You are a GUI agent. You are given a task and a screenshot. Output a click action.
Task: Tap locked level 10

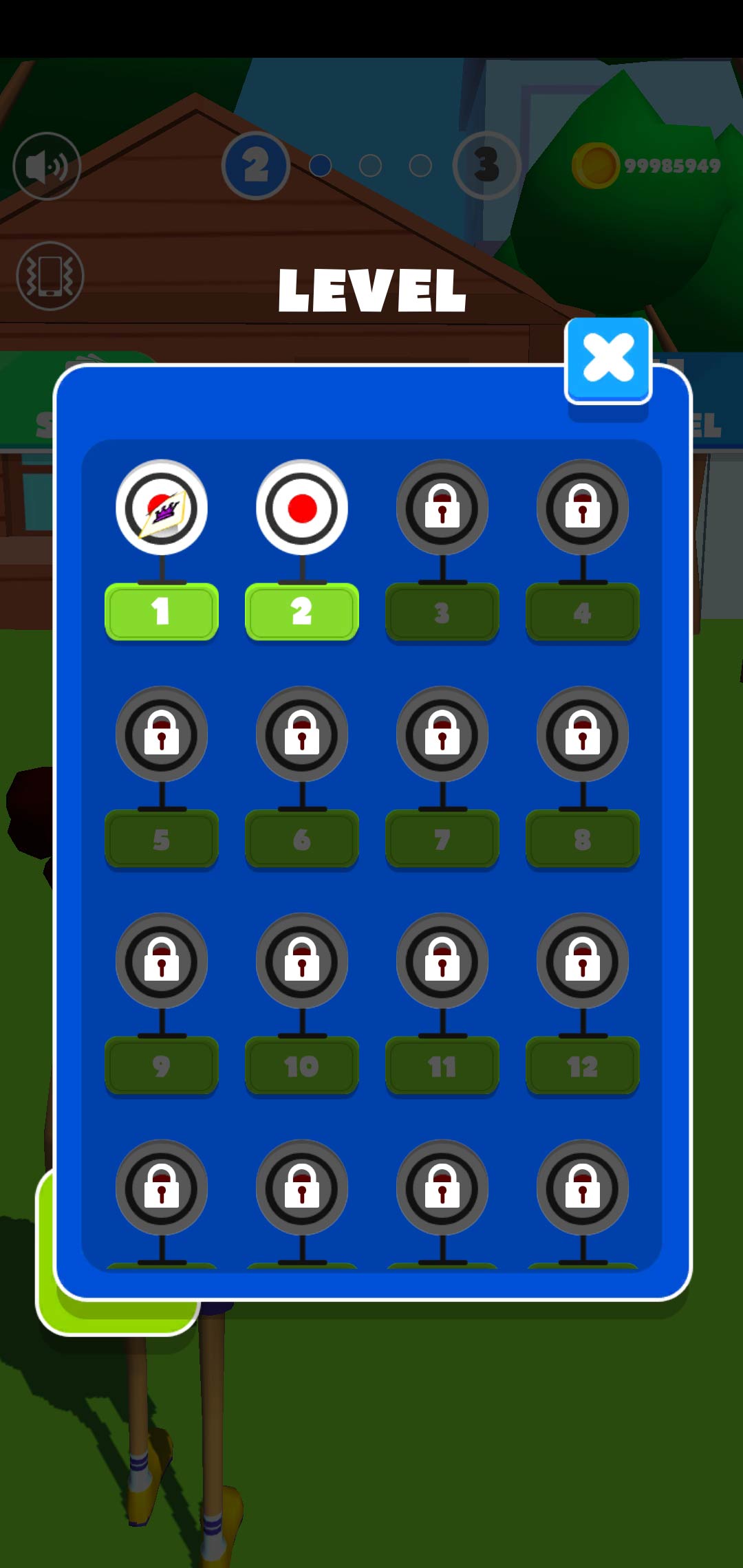[302, 1065]
